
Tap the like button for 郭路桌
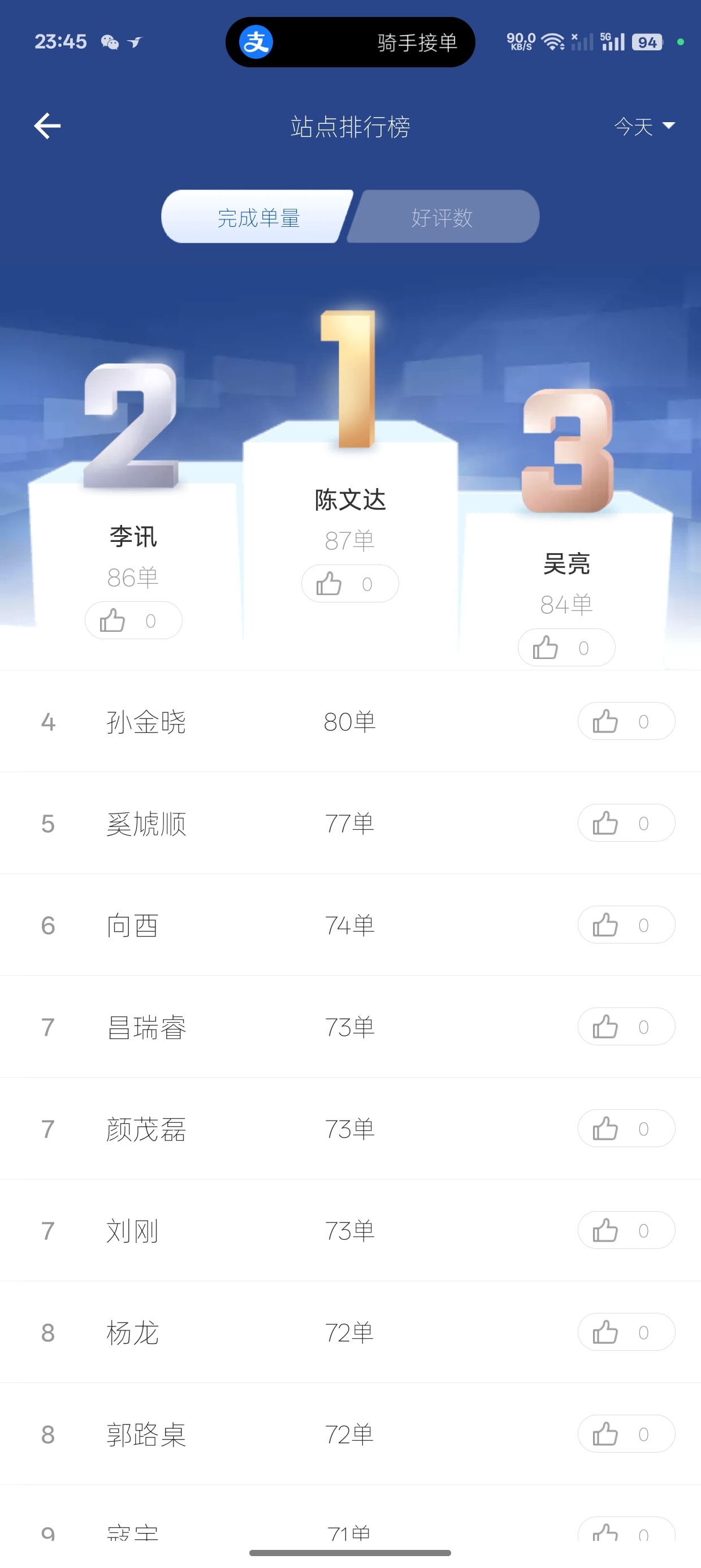pyautogui.click(x=626, y=1434)
